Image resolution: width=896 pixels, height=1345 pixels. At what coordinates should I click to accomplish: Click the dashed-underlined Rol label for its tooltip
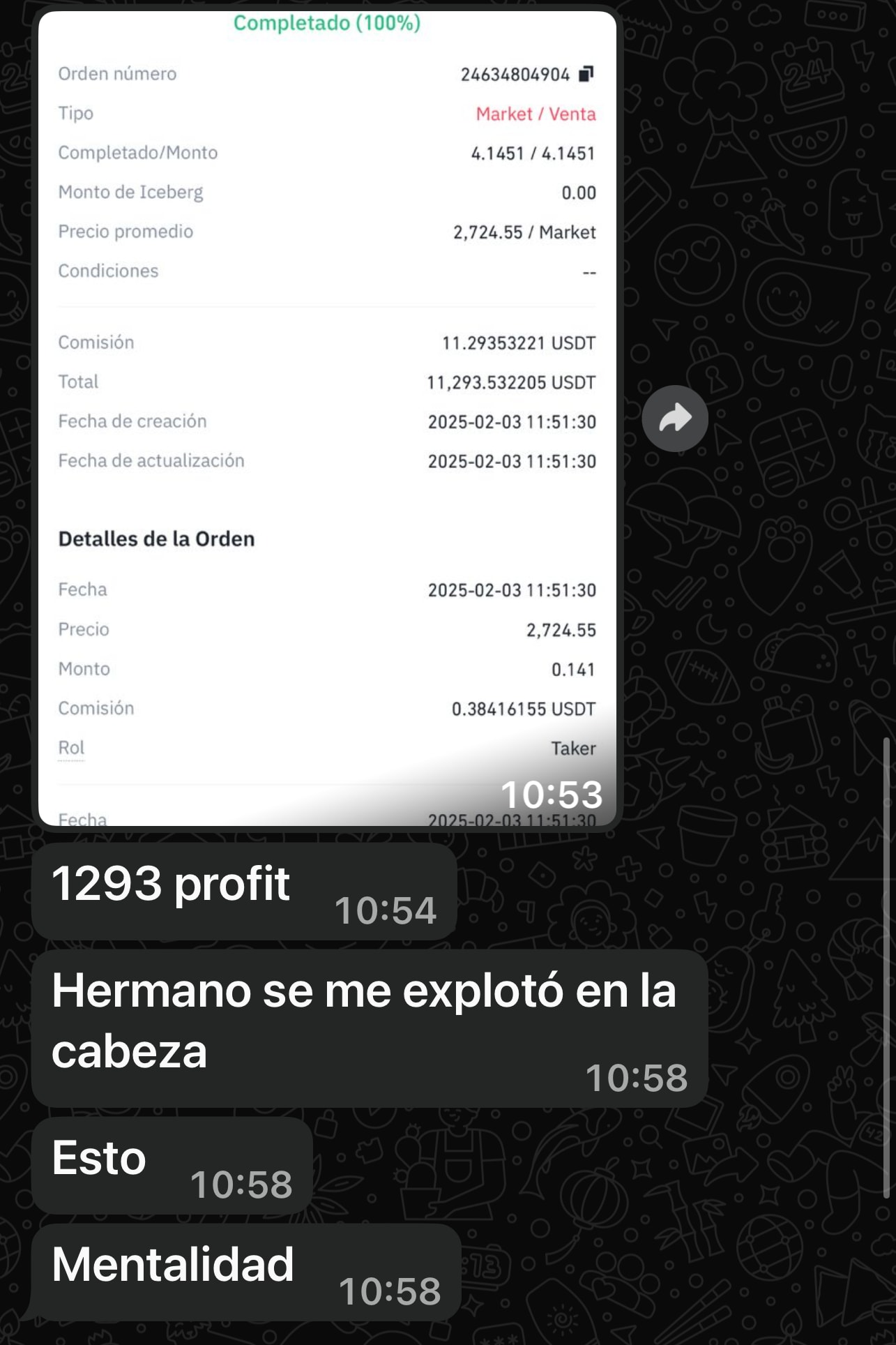tap(70, 746)
